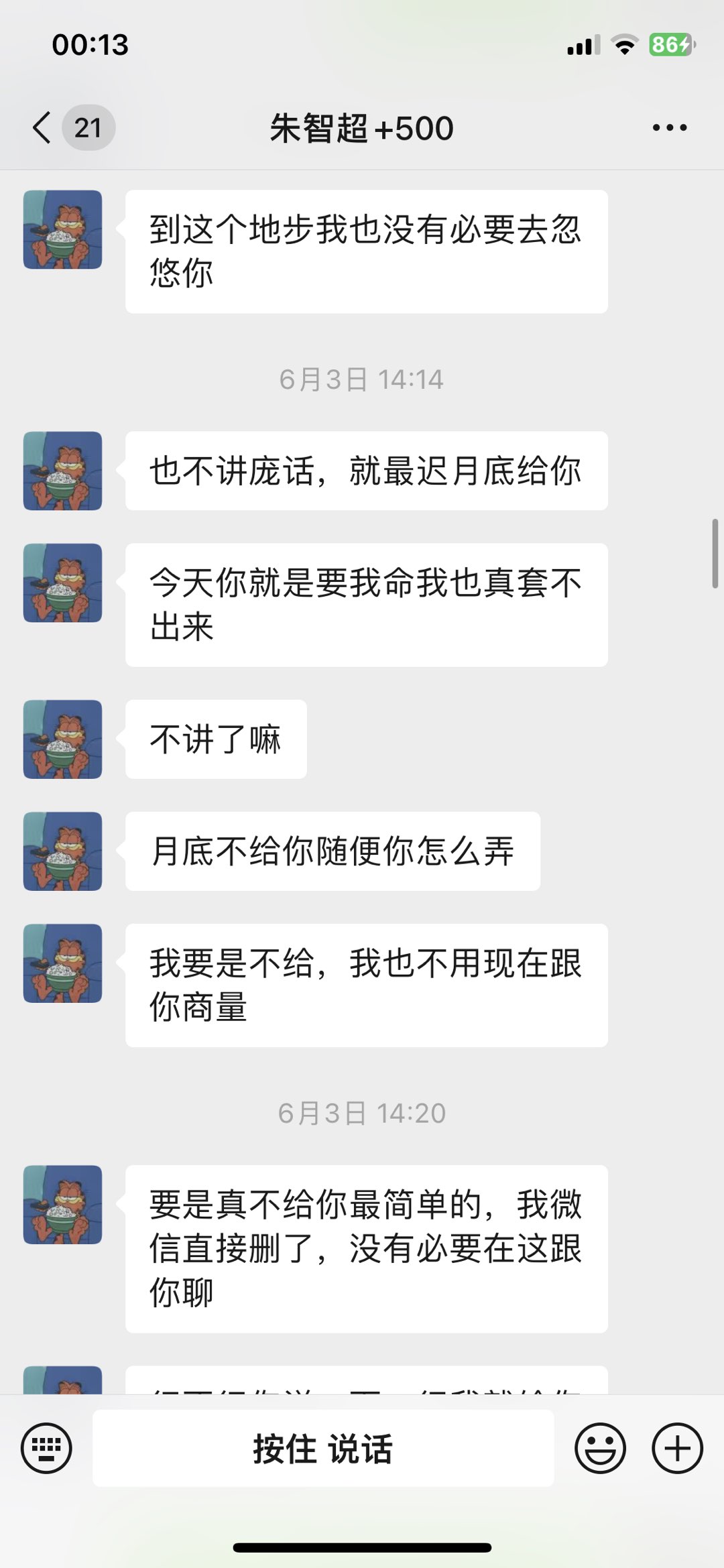Screen dimensions: 724x1568
Task: Open the plus attachments menu
Action: (677, 1448)
